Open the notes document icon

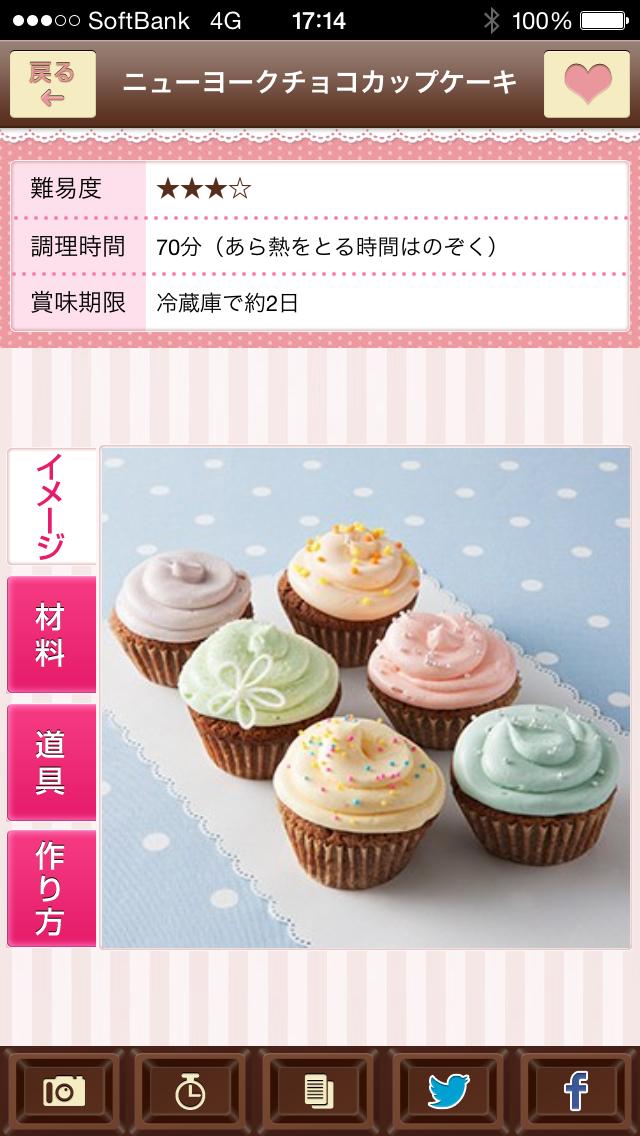click(x=319, y=1091)
